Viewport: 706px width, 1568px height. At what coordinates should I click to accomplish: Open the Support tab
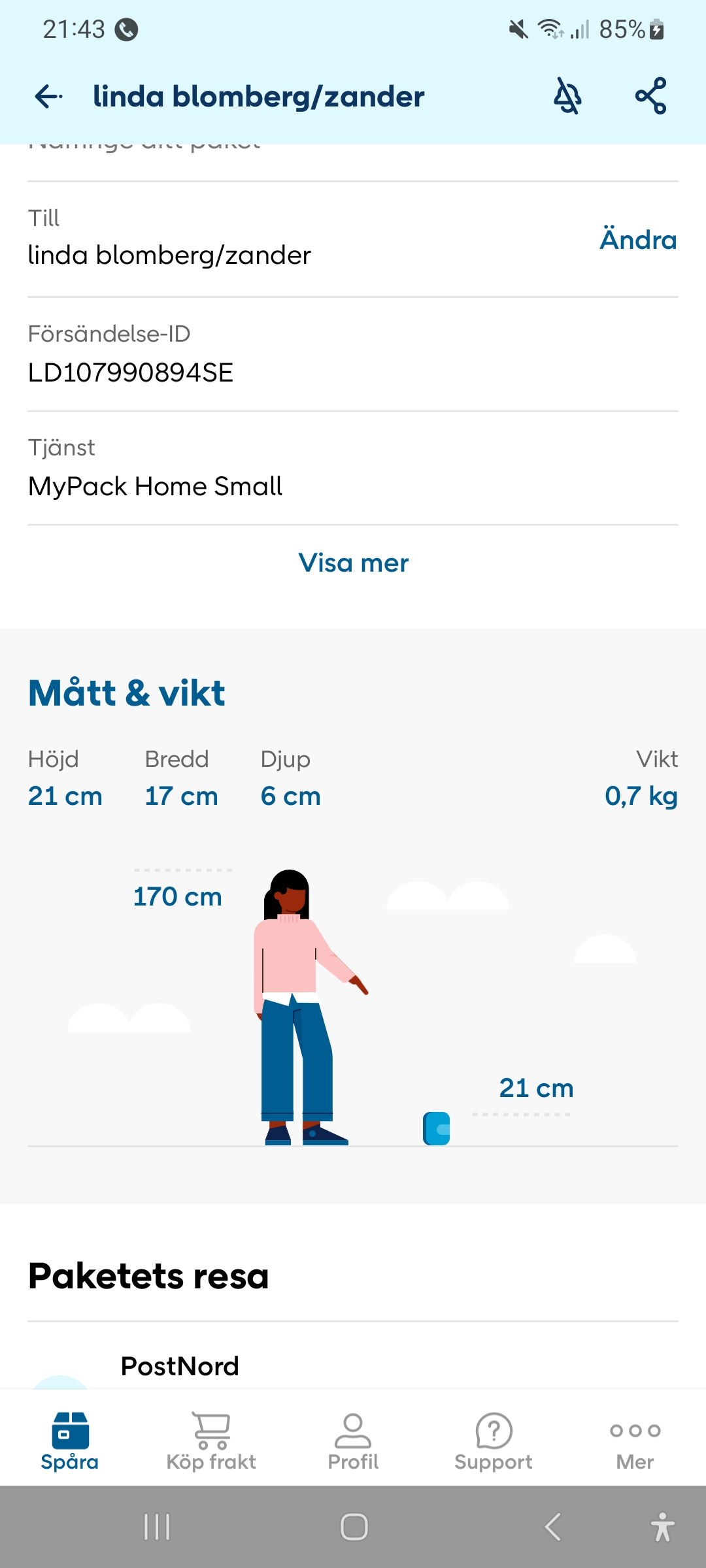point(494,1441)
